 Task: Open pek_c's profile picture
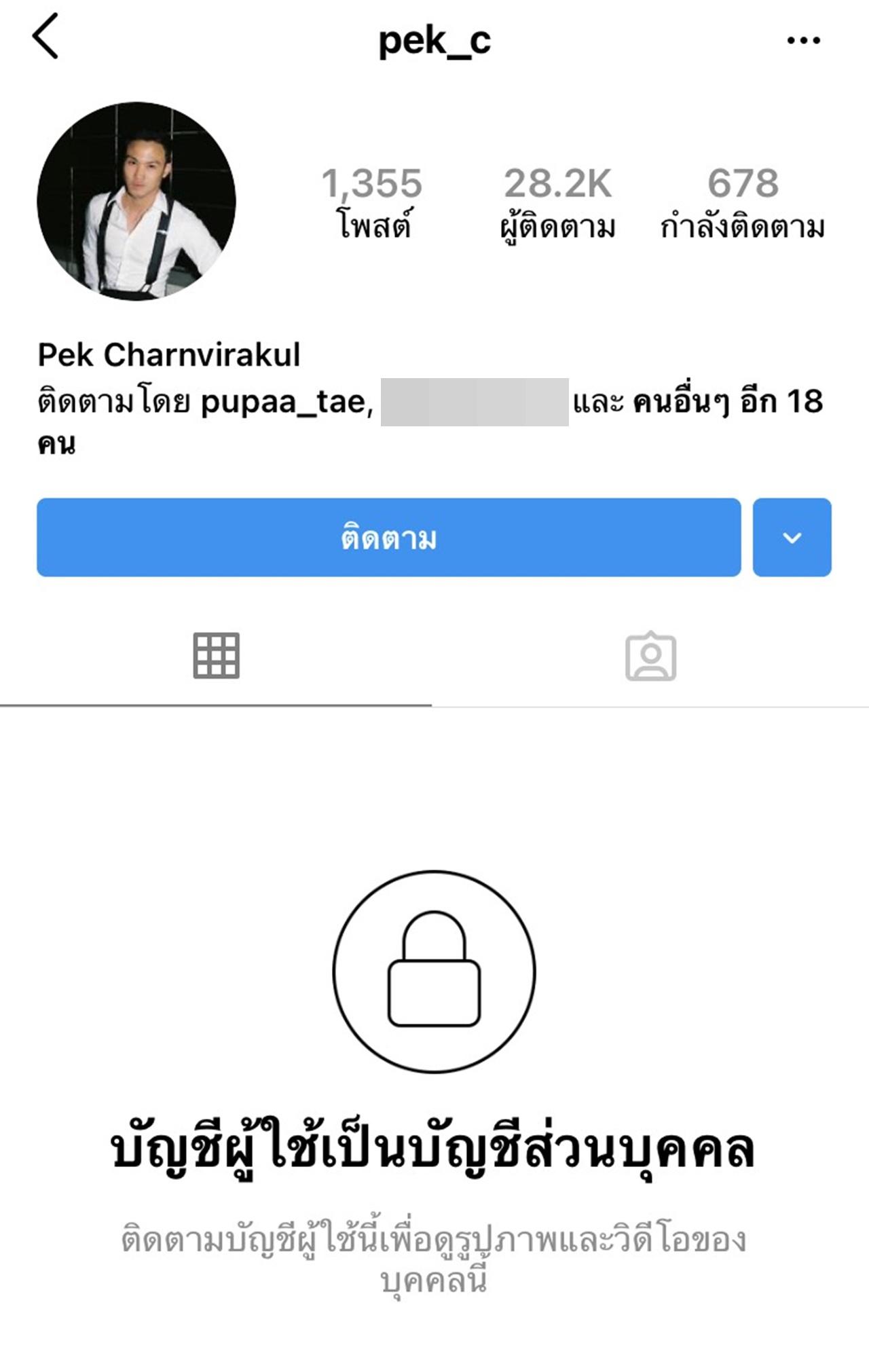point(136,201)
